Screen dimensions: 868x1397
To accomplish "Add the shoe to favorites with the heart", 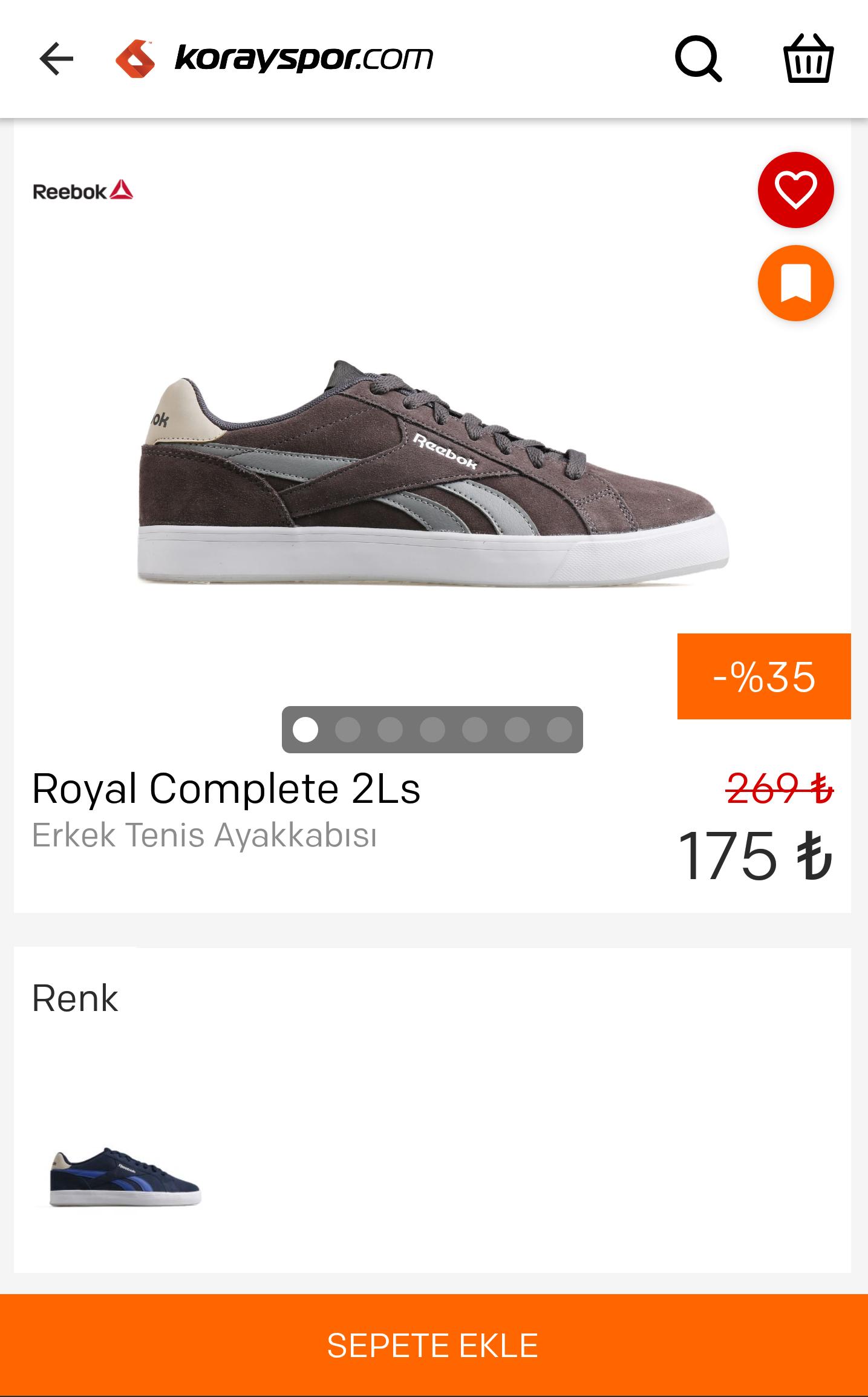I will [795, 190].
